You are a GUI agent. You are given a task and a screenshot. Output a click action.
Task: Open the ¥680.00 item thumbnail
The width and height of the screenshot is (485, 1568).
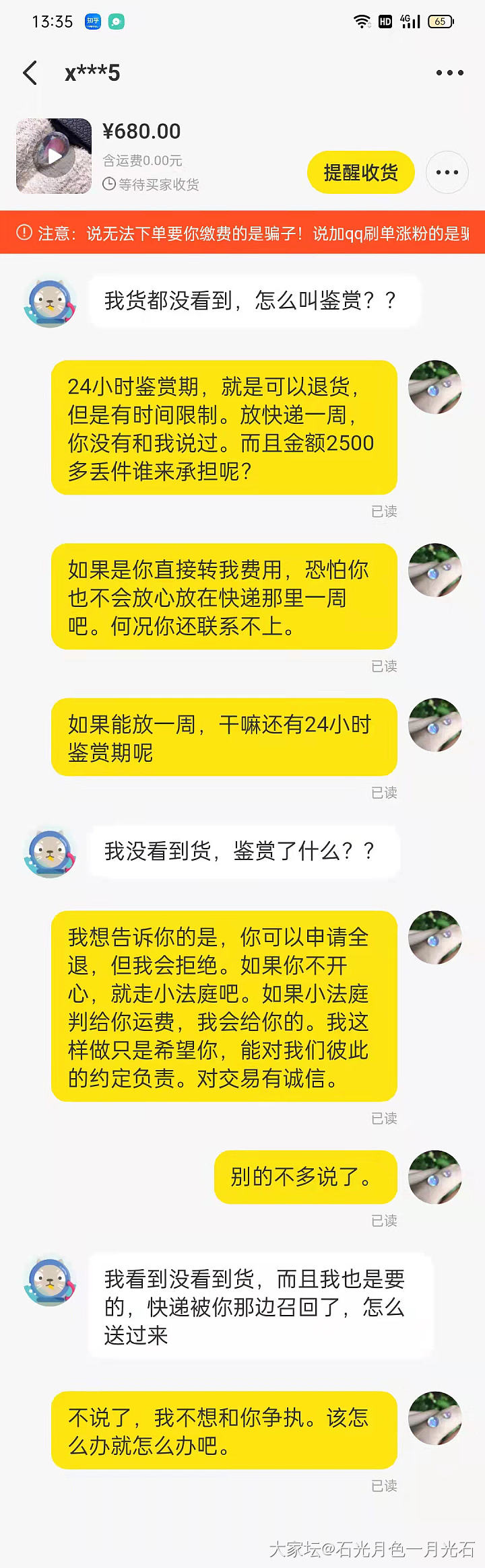[x=54, y=156]
